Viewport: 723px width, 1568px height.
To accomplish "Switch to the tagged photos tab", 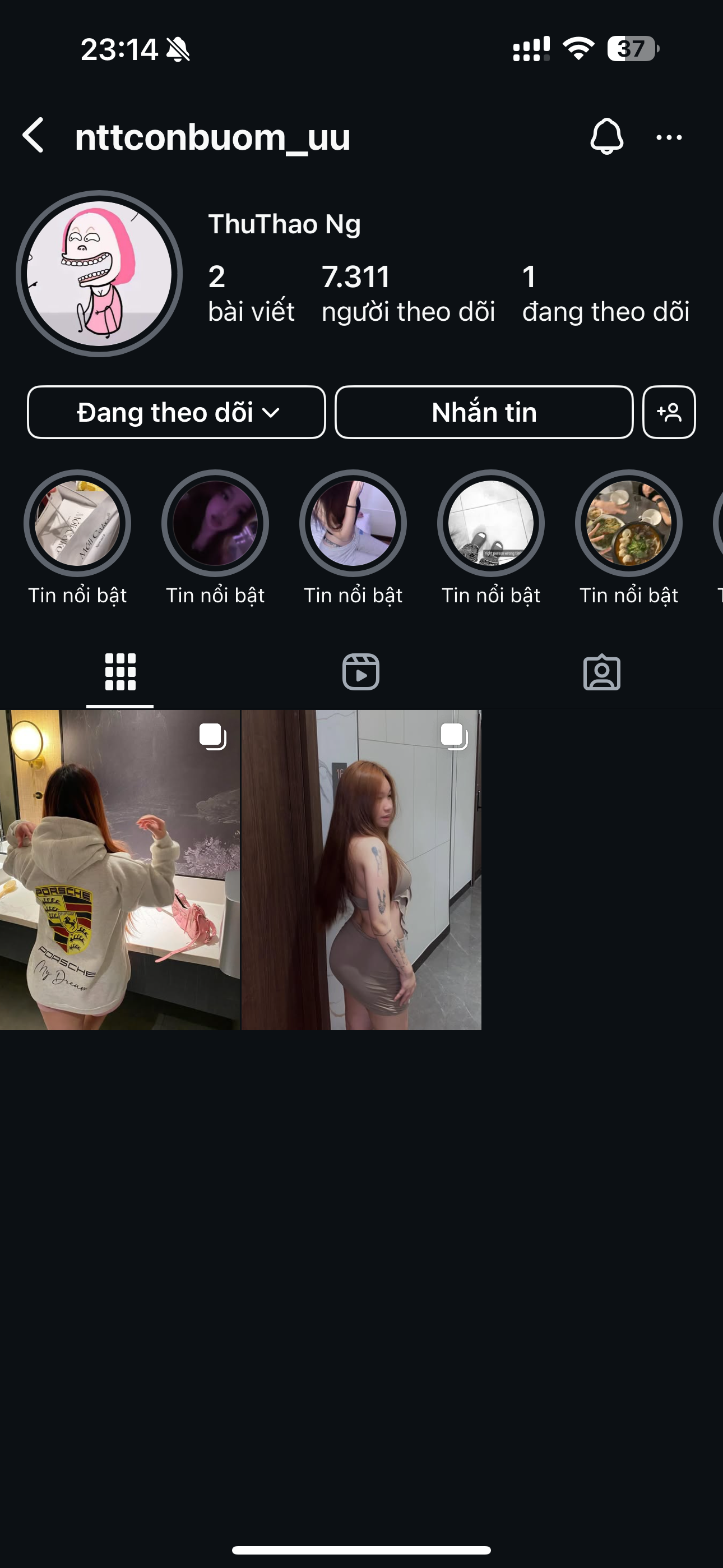I will pyautogui.click(x=601, y=672).
